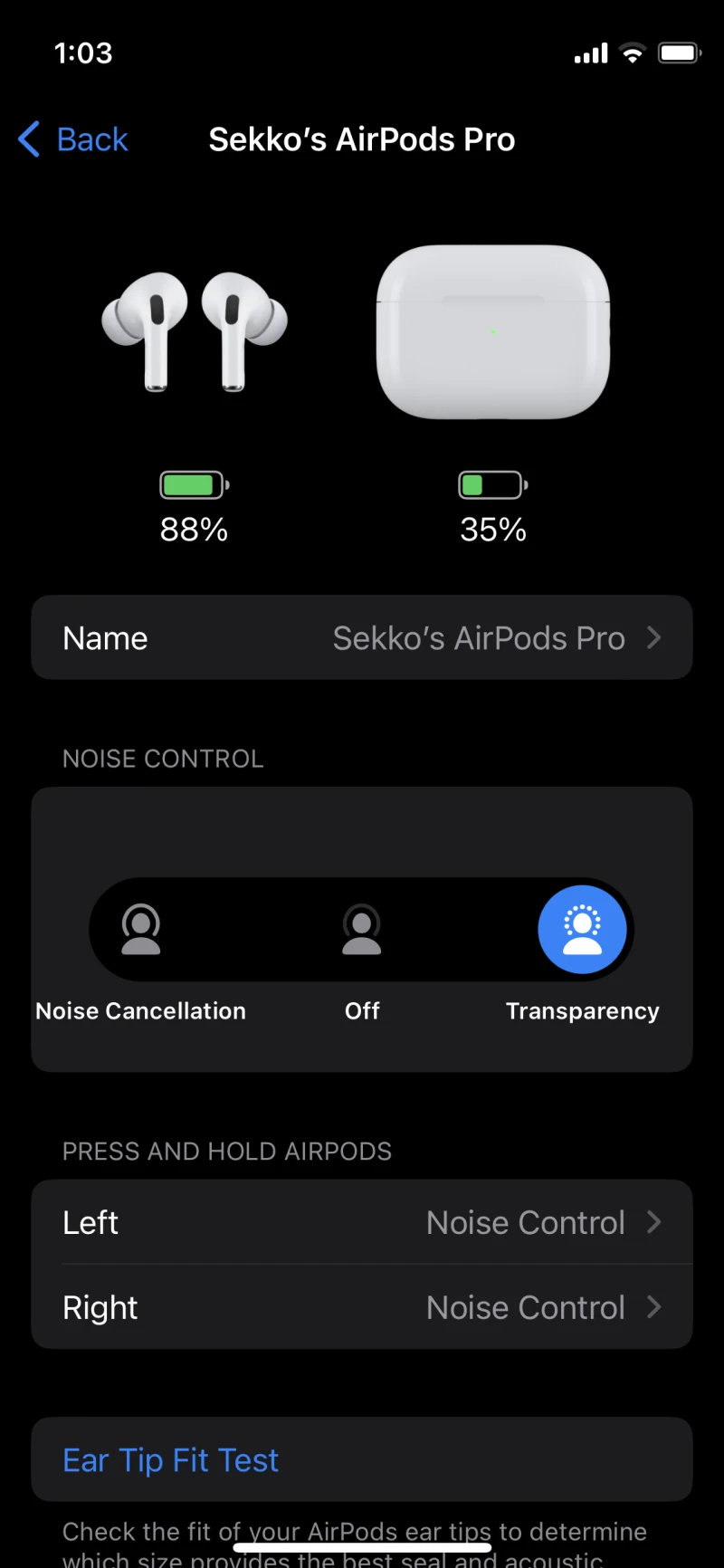Screen dimensions: 724x1568
Task: Turn noise control Off
Action: pyautogui.click(x=362, y=930)
